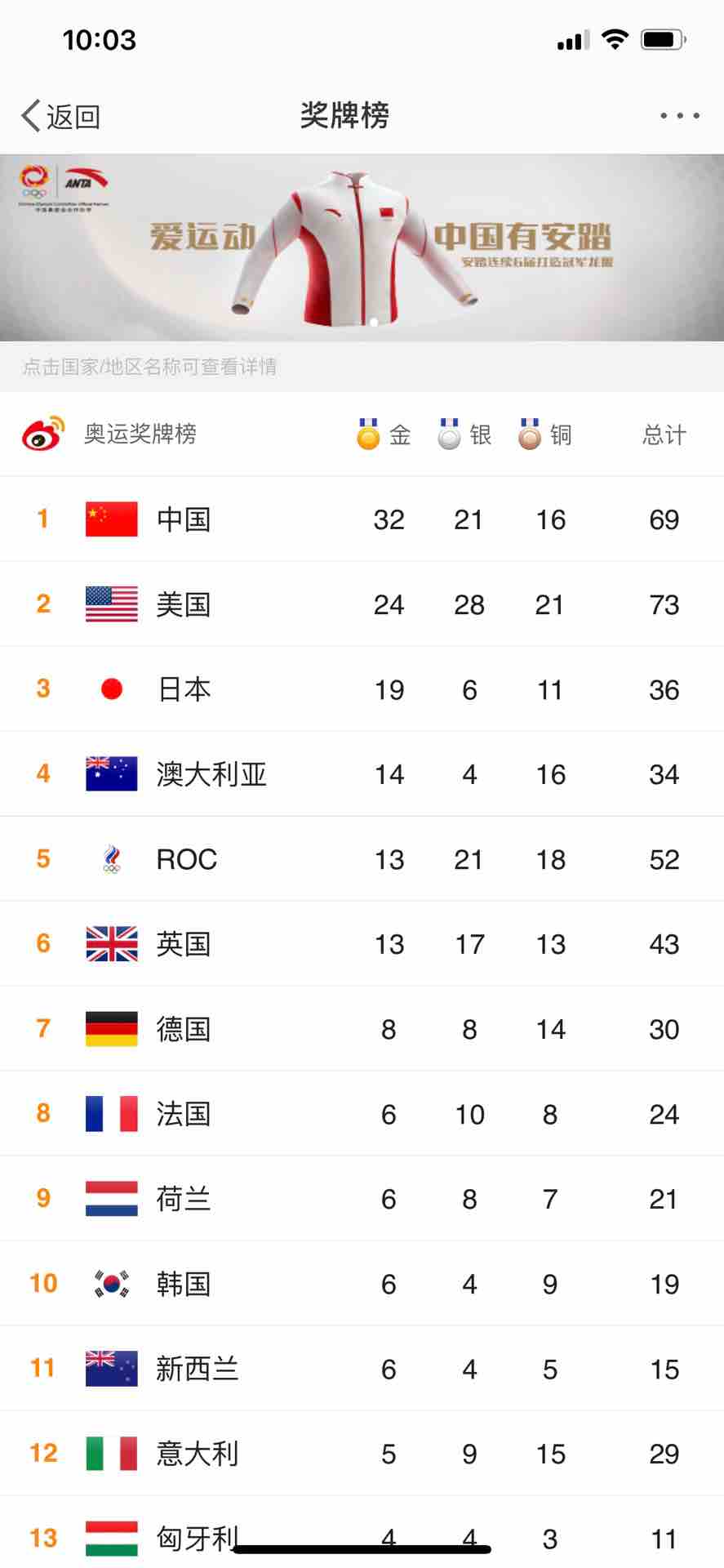Open the 德国 row
This screenshot has width=724, height=1568.
[362, 1029]
